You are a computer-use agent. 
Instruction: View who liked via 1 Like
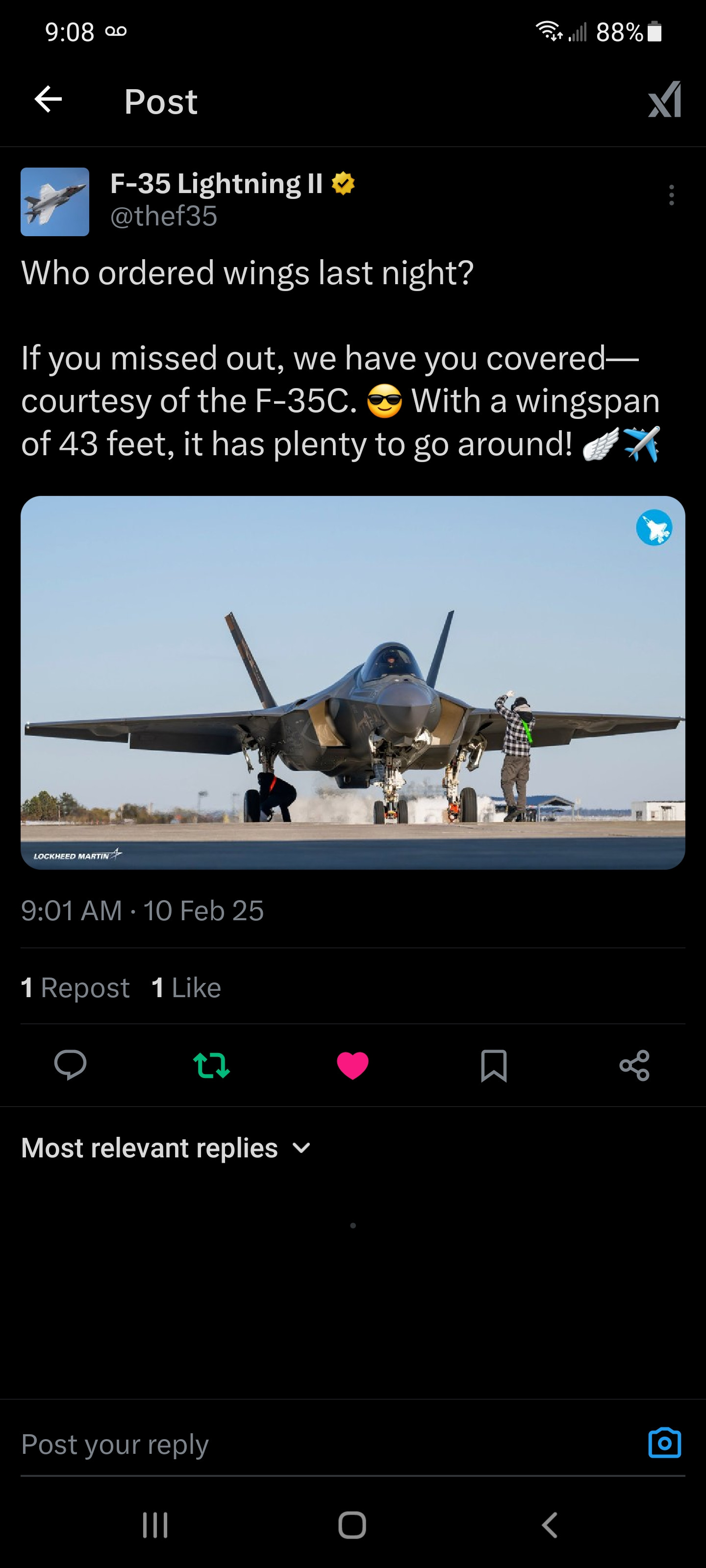tap(186, 987)
